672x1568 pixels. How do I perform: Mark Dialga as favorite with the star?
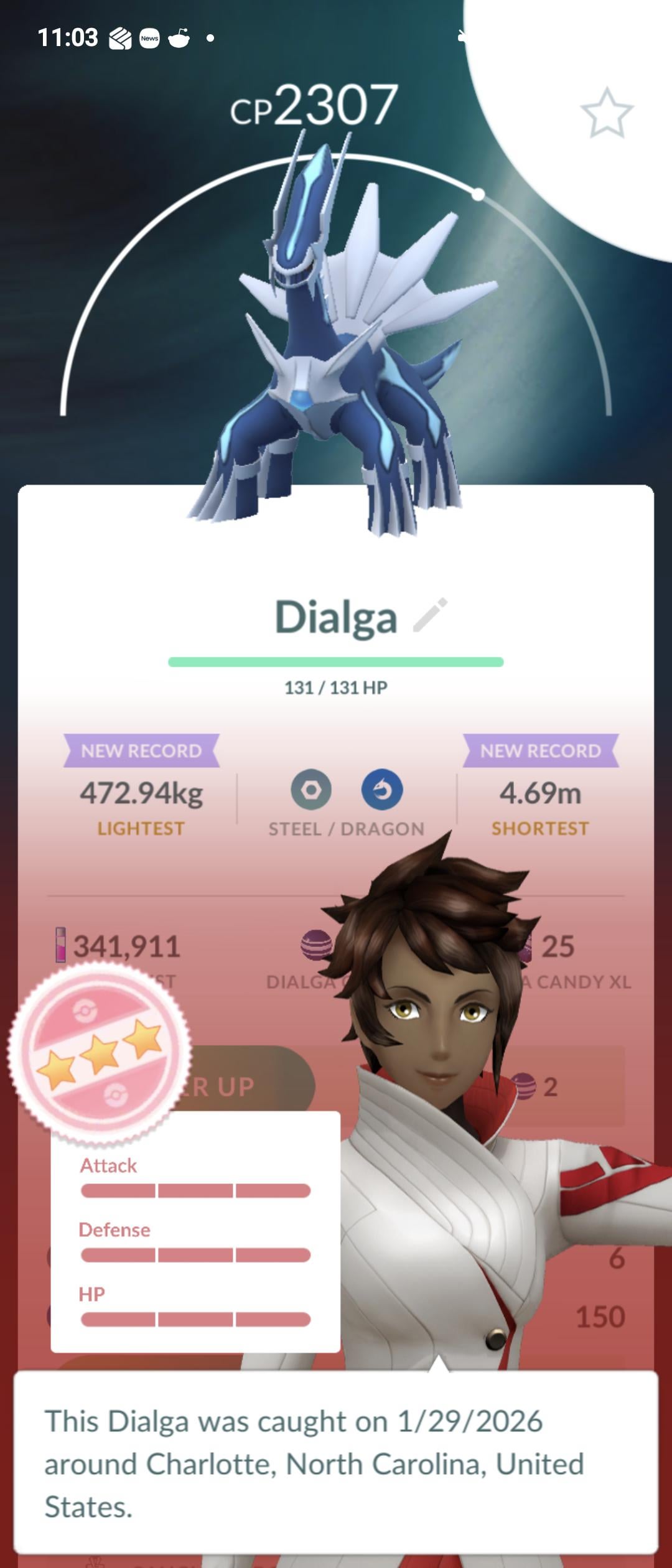coord(607,114)
